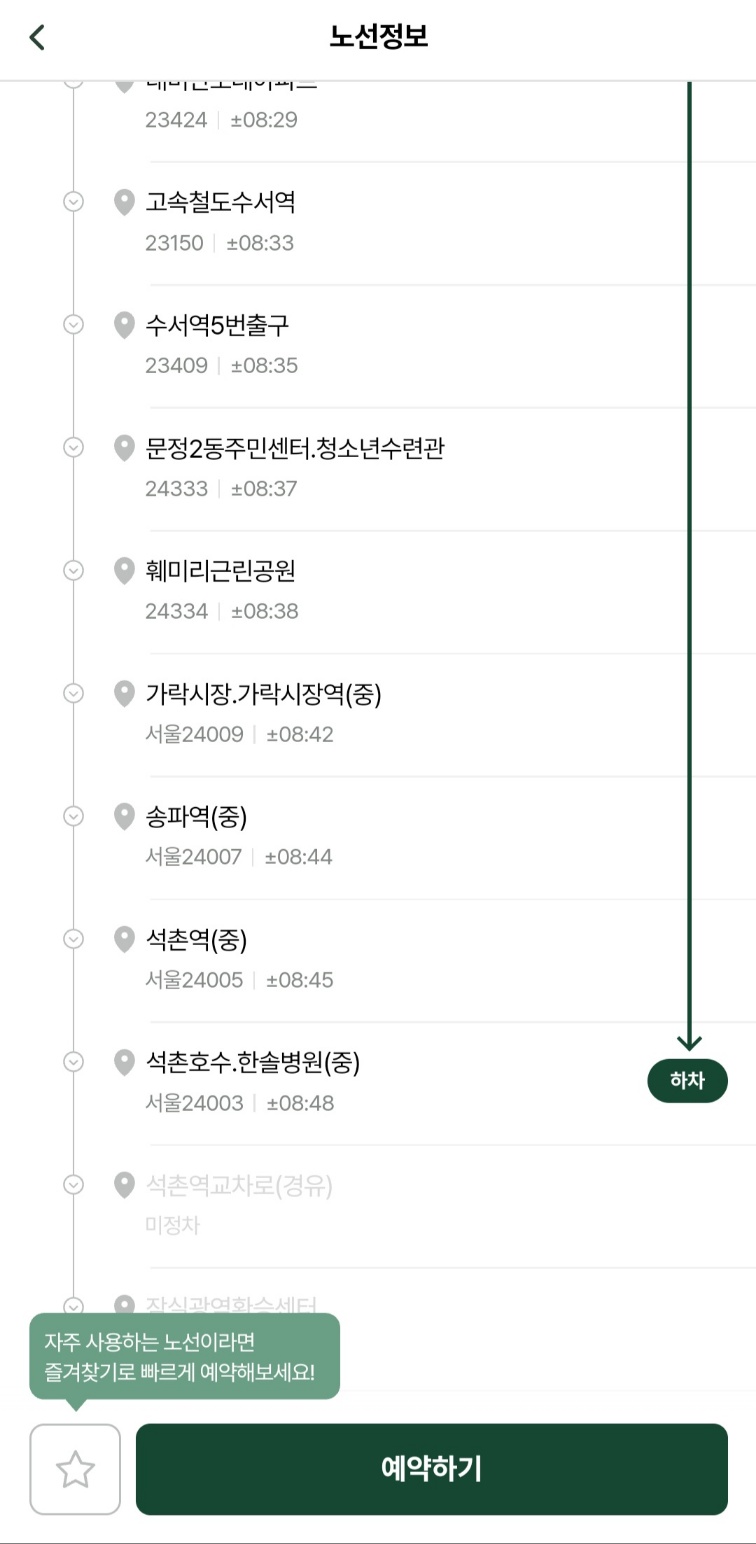Expand details for 석촌역(중) stop
The image size is (756, 1544).
point(72,939)
